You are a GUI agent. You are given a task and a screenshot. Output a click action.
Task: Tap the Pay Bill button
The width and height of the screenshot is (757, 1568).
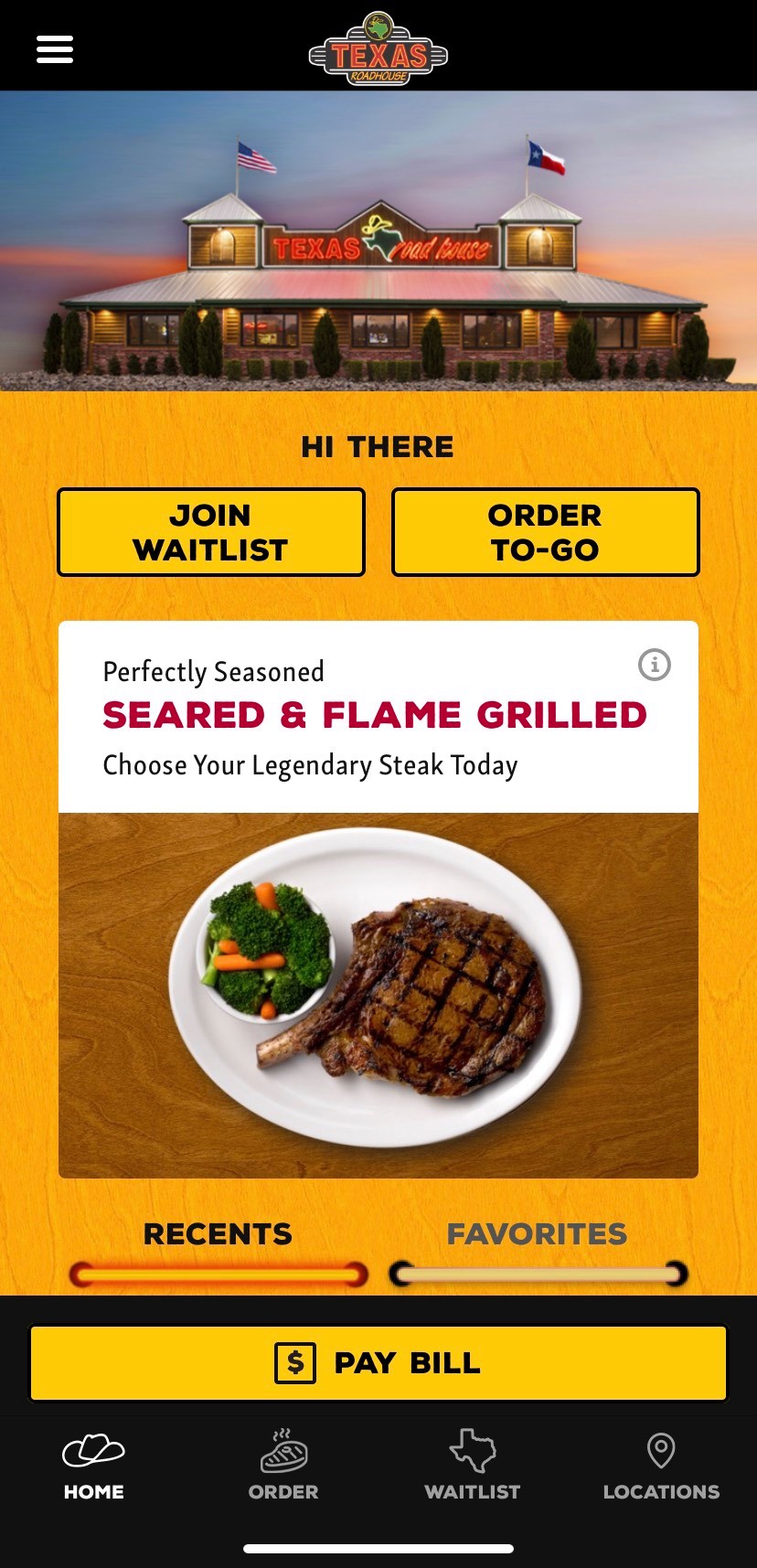pyautogui.click(x=378, y=1363)
